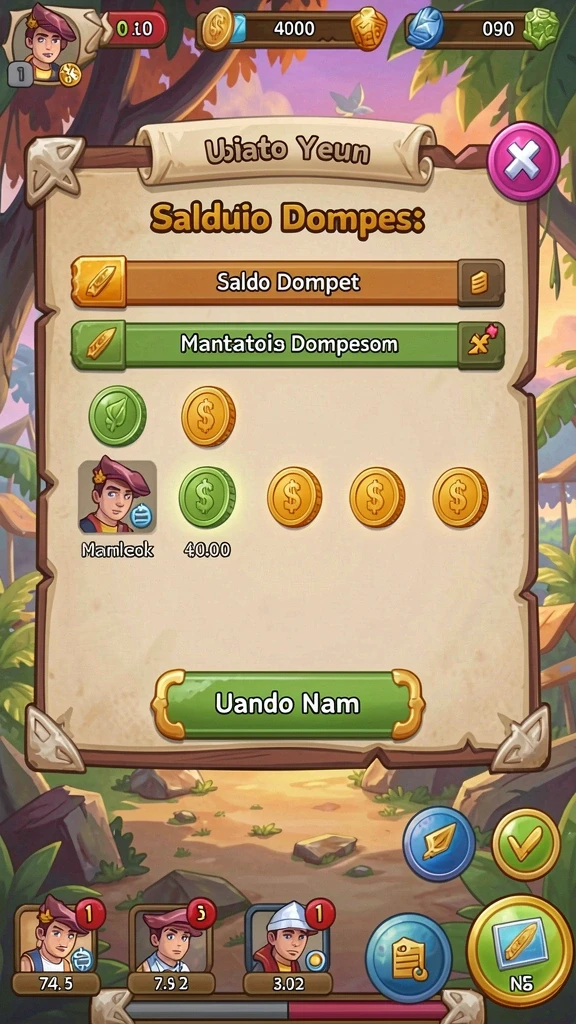Tap the green leaf coin
This screenshot has width=576, height=1024.
click(x=118, y=415)
